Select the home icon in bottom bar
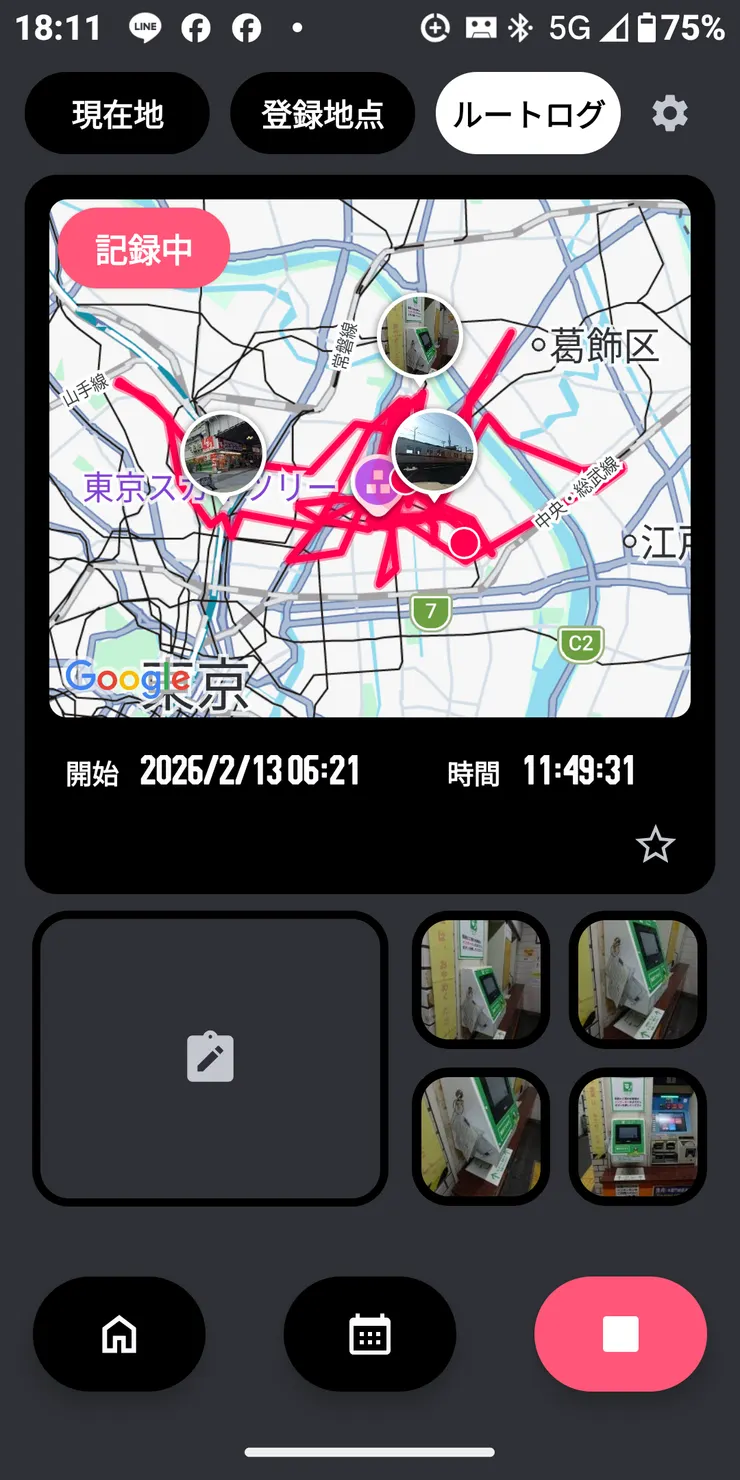Viewport: 740px width, 1480px height. pyautogui.click(x=119, y=1334)
